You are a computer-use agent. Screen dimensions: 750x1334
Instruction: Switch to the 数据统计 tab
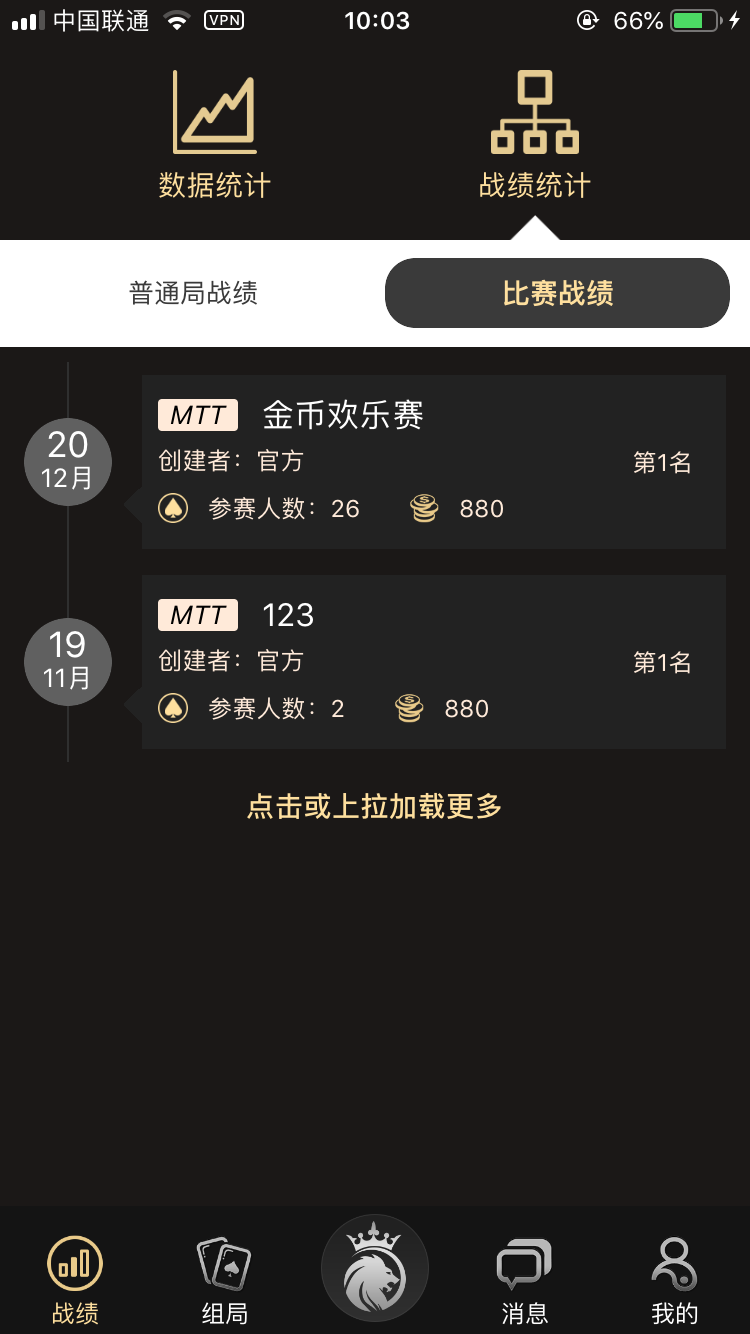coord(215,135)
